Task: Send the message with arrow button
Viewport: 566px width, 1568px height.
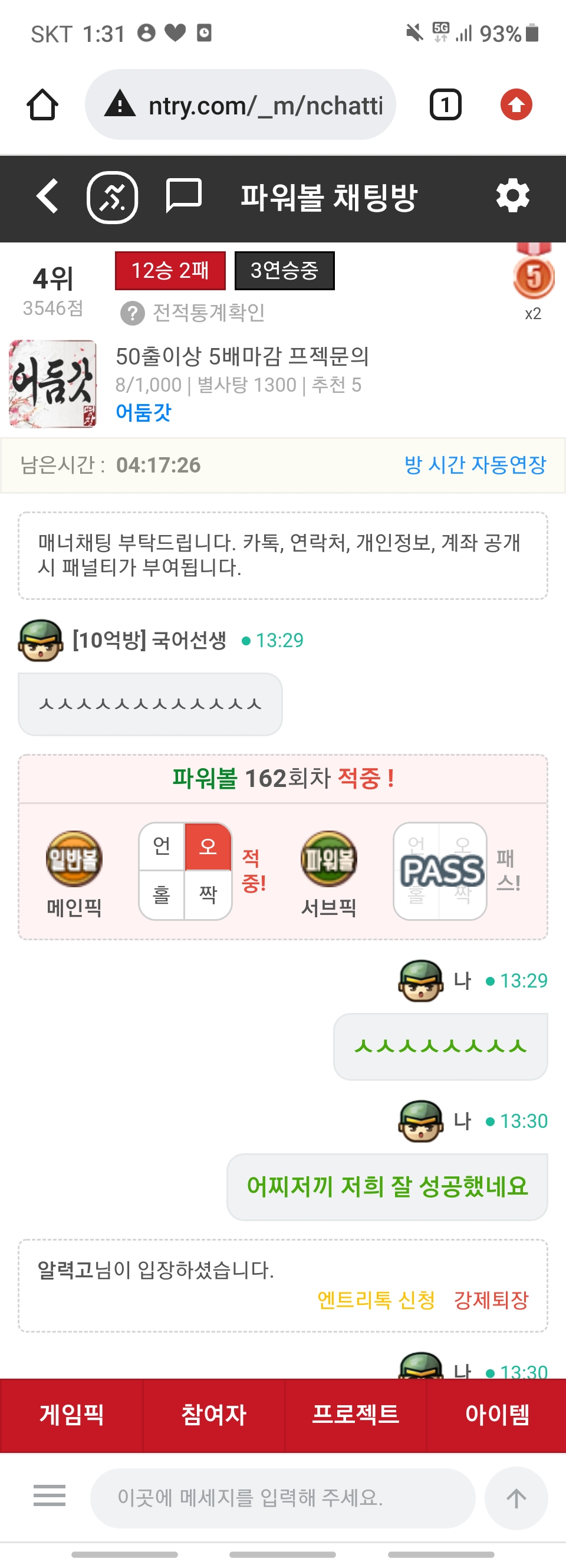Action: click(516, 1497)
